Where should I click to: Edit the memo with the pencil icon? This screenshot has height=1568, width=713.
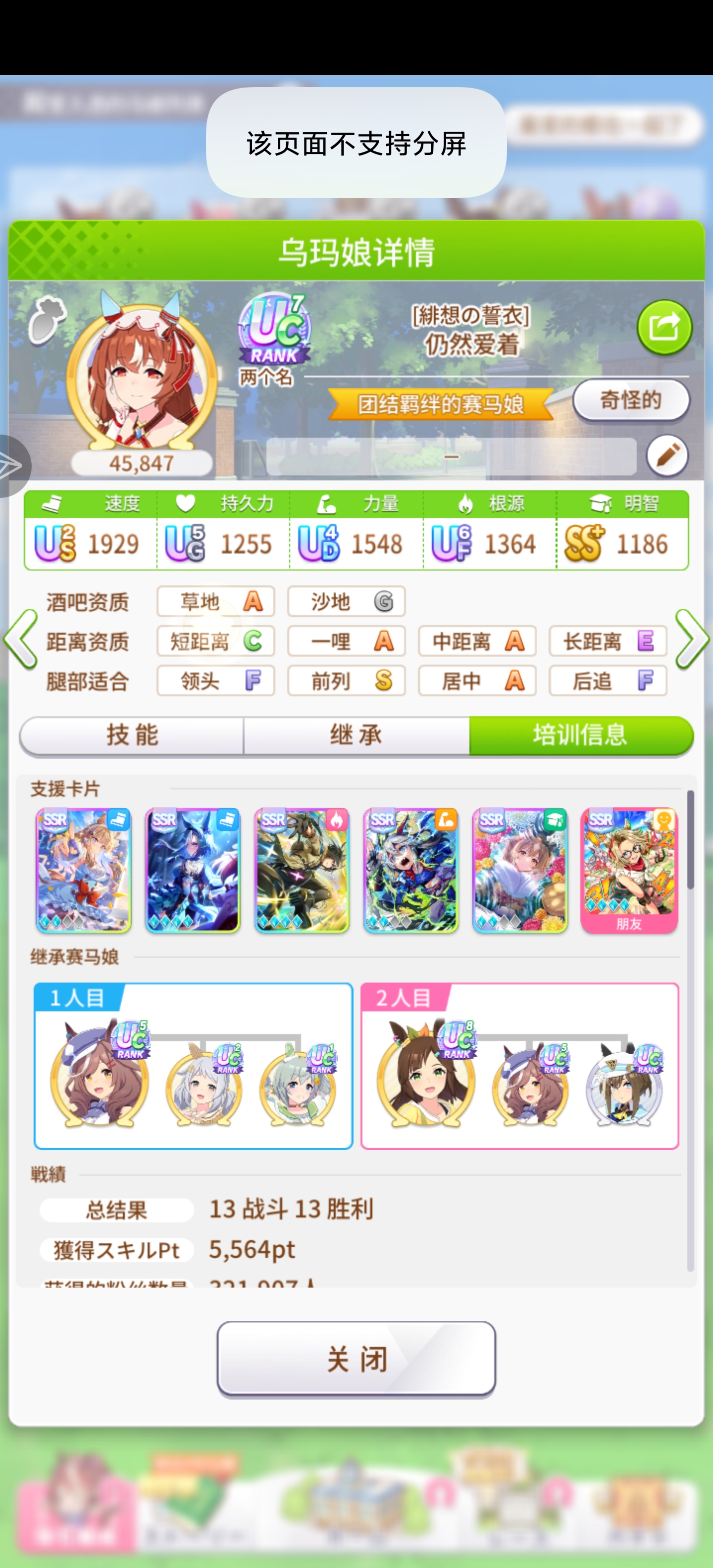(x=667, y=455)
